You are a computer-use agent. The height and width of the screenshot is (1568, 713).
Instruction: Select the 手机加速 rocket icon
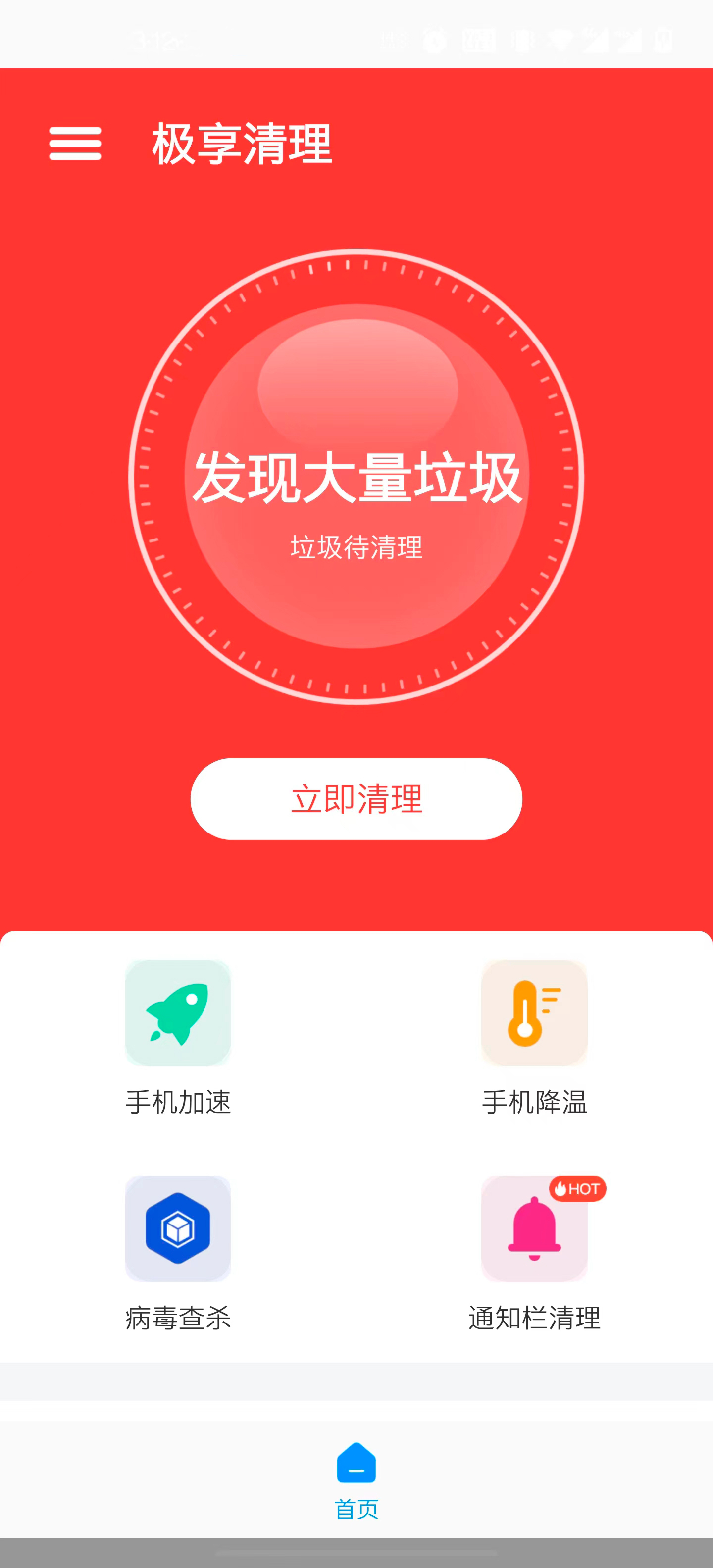click(178, 1013)
